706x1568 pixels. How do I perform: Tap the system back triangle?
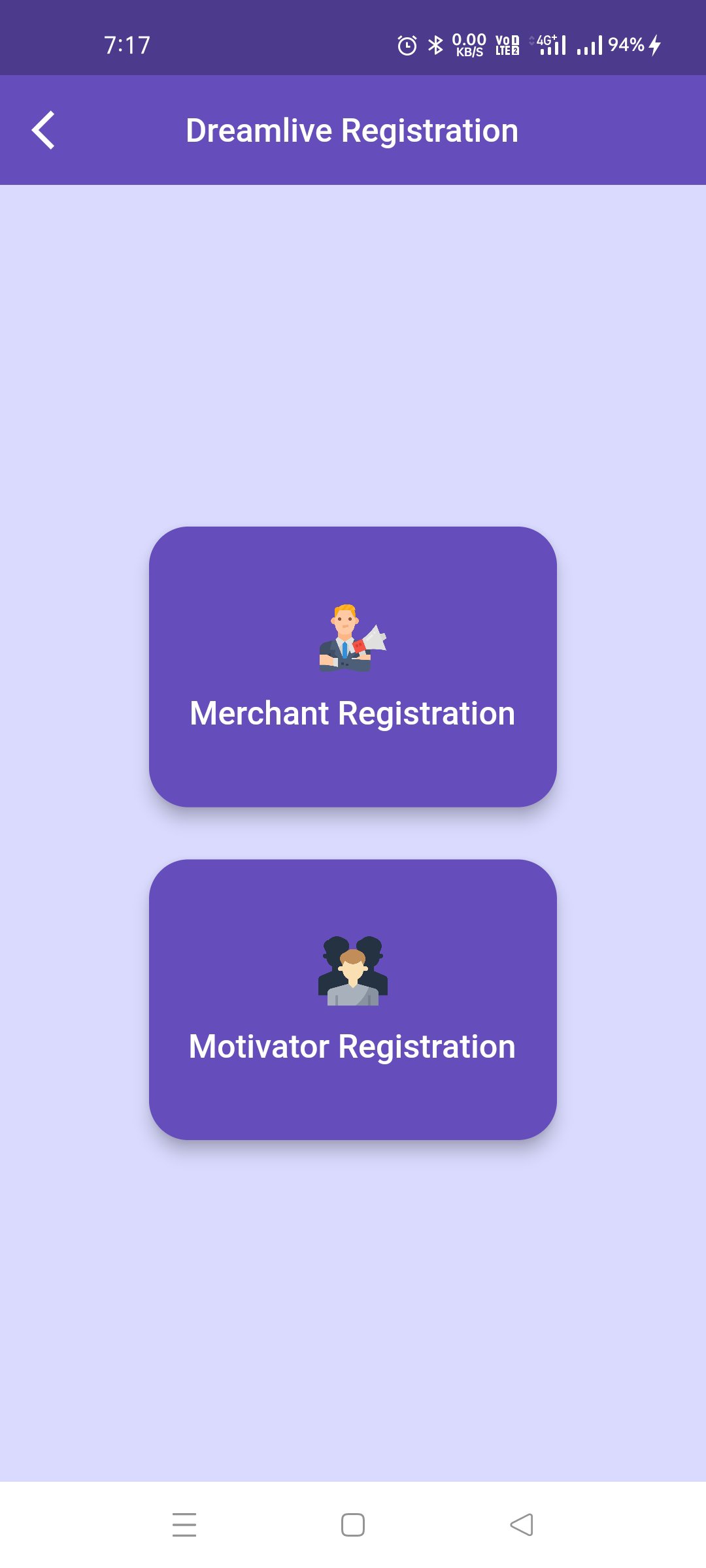click(x=522, y=1525)
